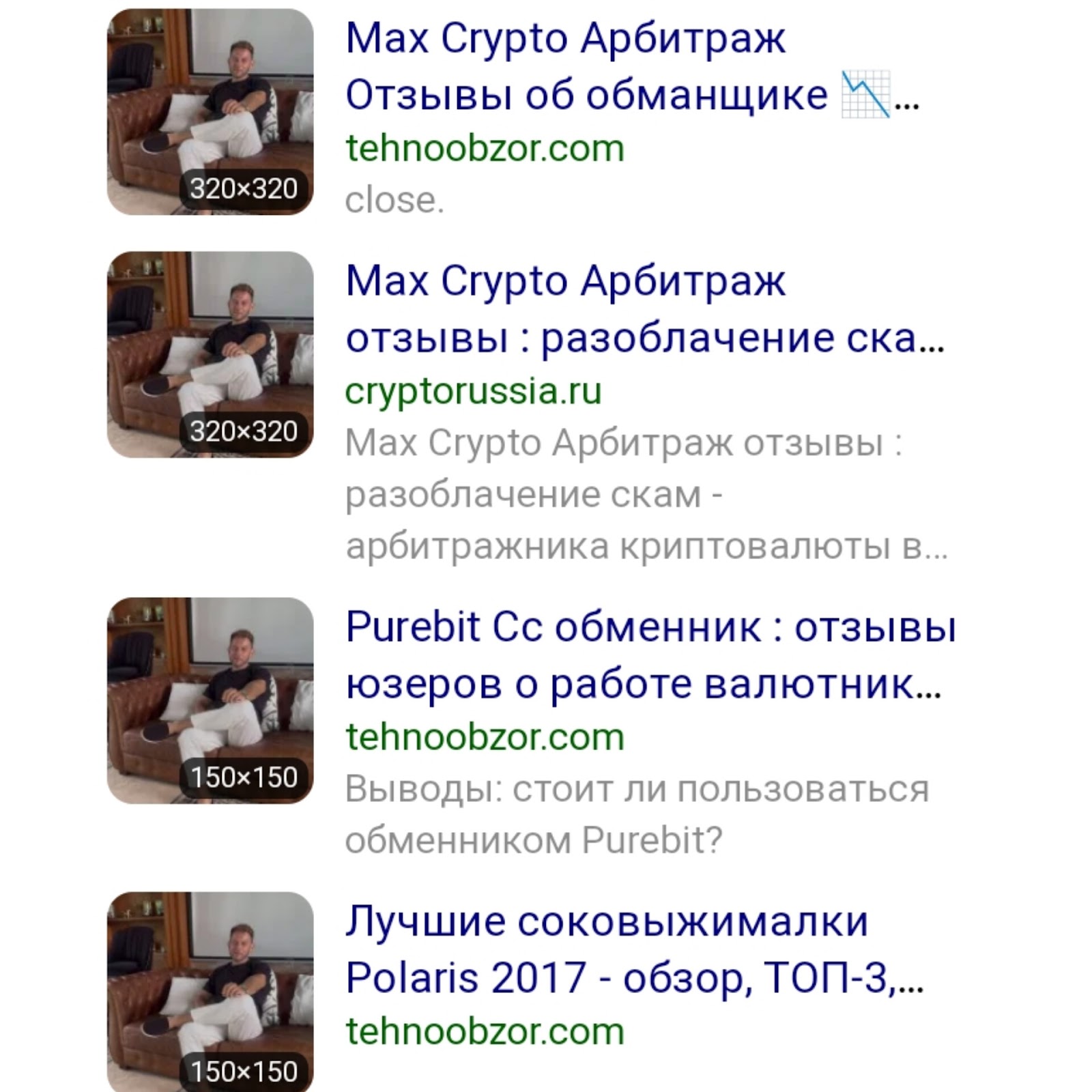Viewport: 1092px width, 1092px height.
Task: Open the "Purebit Cc обменник" result title
Action: pyautogui.click(x=648, y=655)
